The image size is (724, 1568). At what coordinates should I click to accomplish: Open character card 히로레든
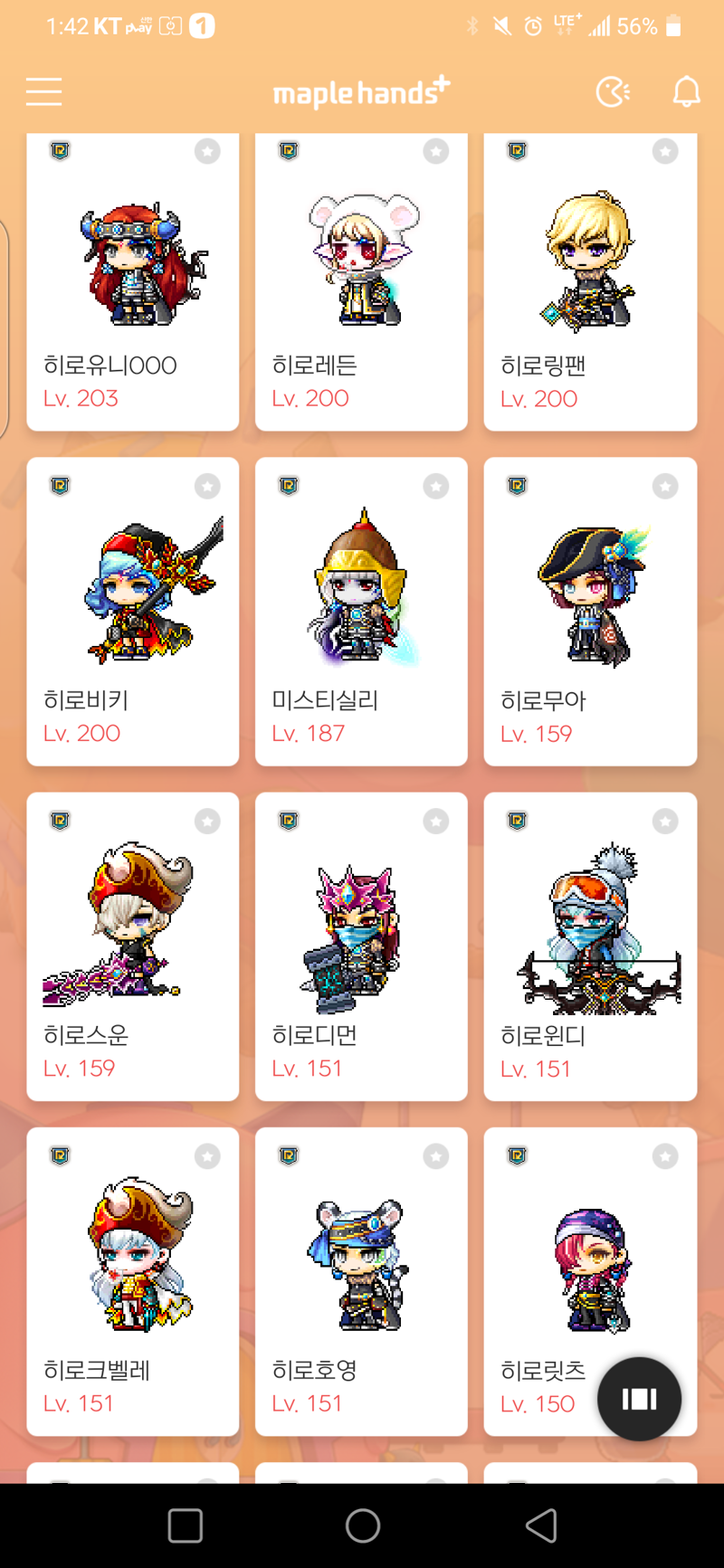pyautogui.click(x=361, y=280)
